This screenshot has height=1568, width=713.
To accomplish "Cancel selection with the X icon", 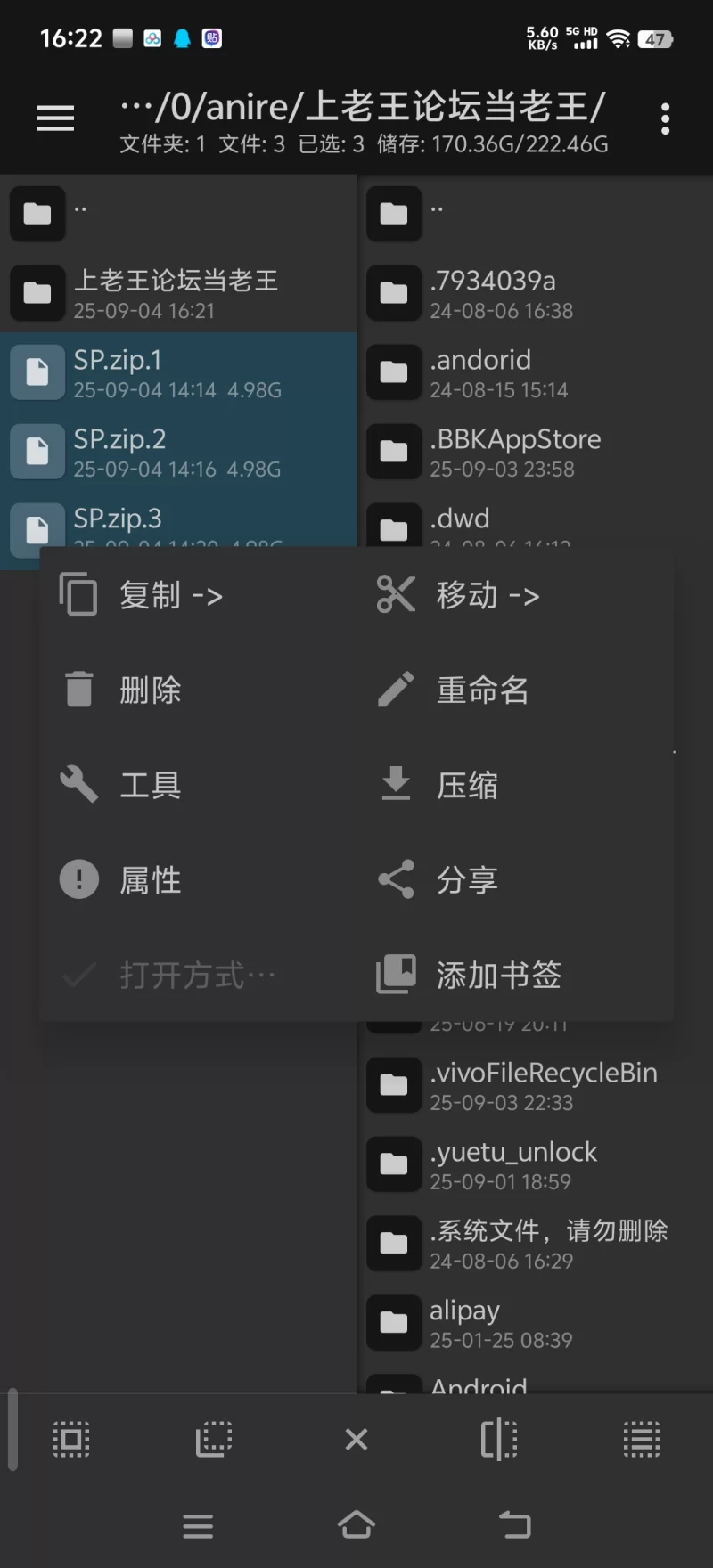I will [x=356, y=1439].
